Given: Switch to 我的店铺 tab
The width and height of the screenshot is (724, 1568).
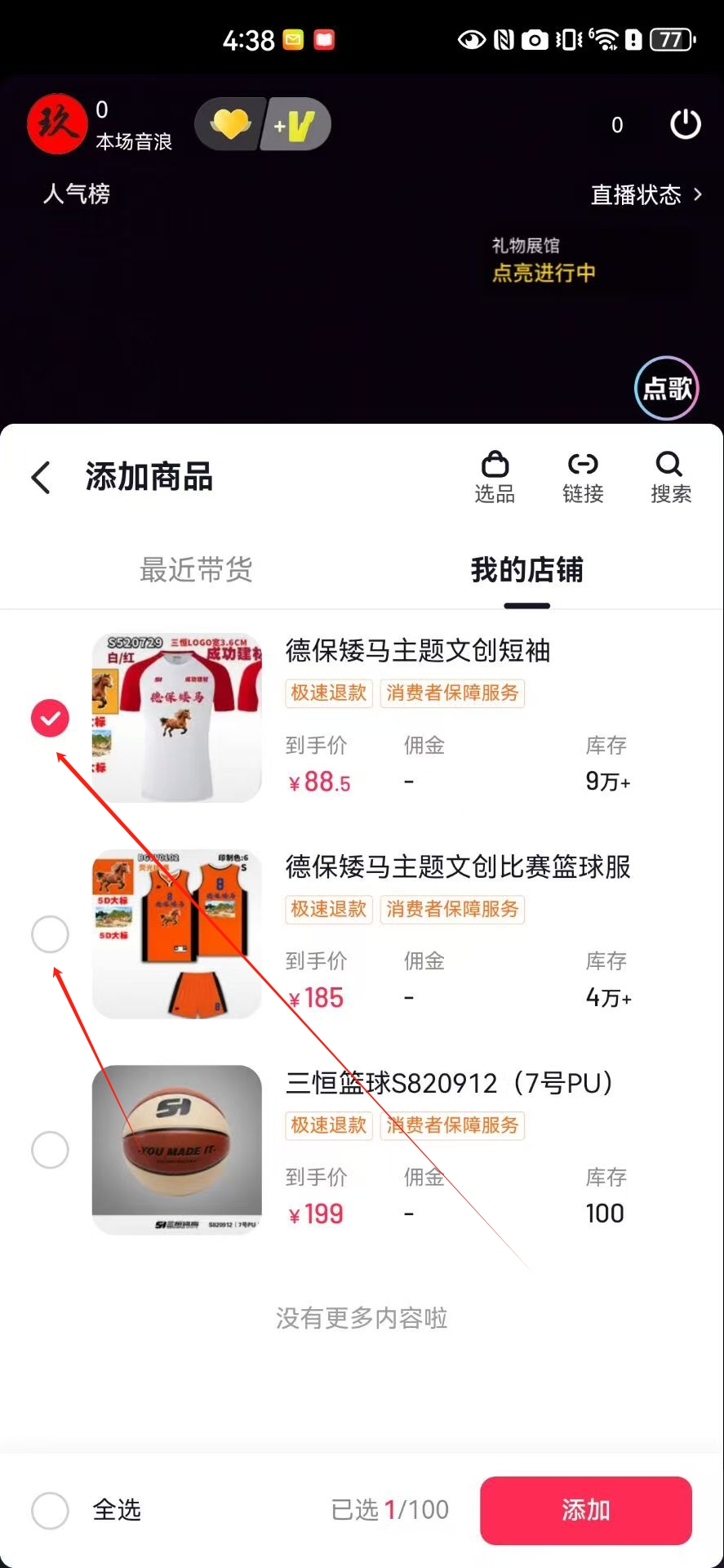Looking at the screenshot, I should [x=526, y=569].
